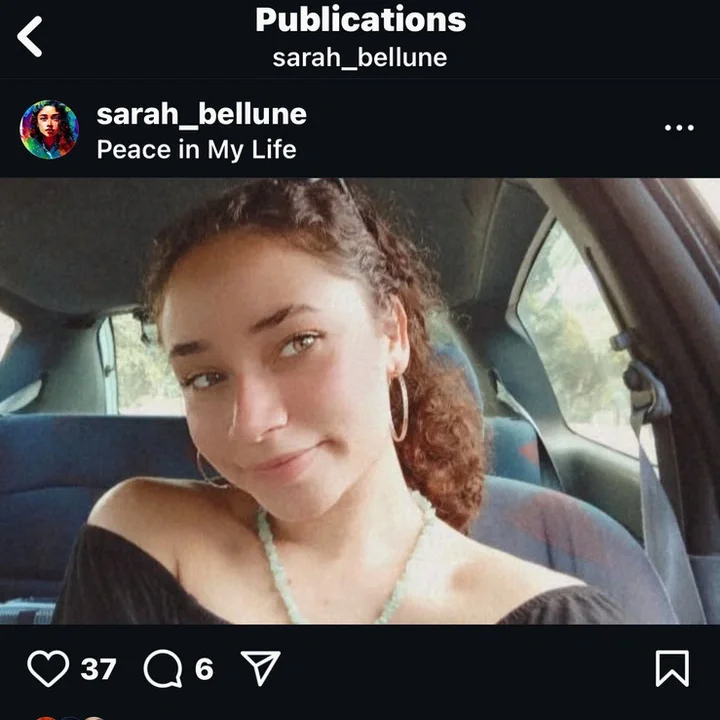The width and height of the screenshot is (720, 720).
Task: Open sarah_bellune profile picture
Action: pos(49,130)
